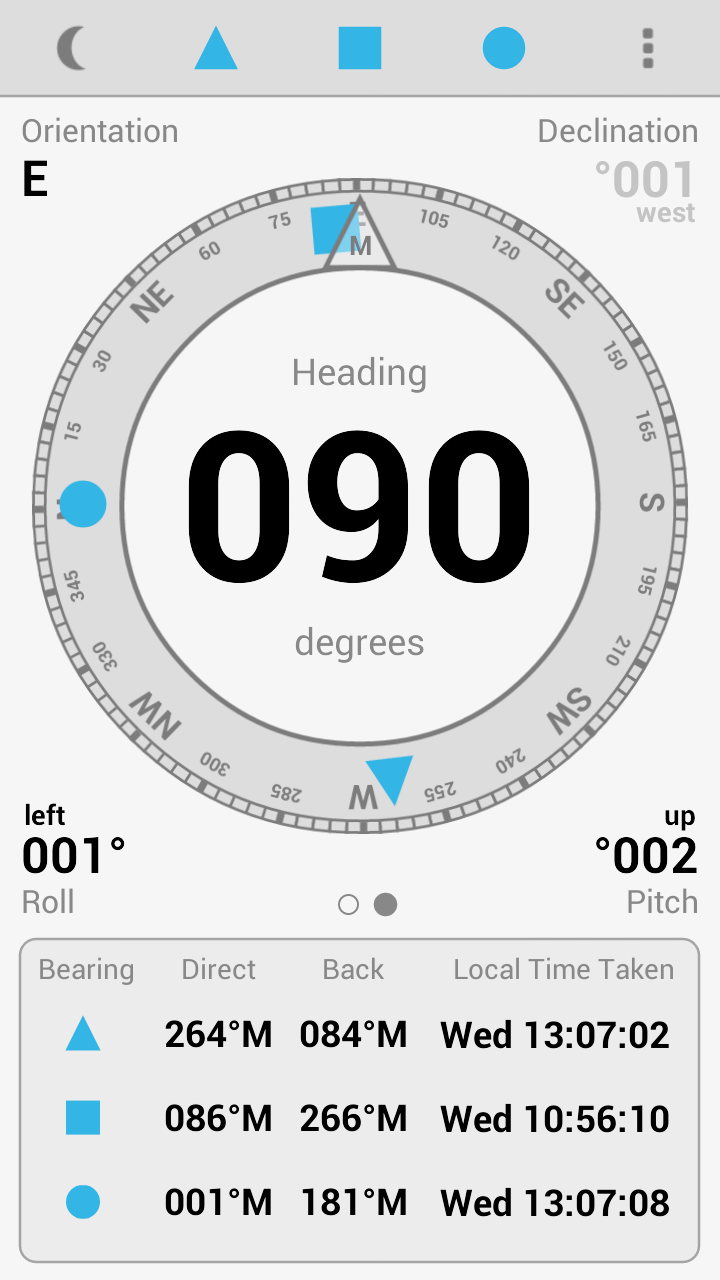Toggle night mode with the moon icon
Screen dimensions: 720x1280
68,47
